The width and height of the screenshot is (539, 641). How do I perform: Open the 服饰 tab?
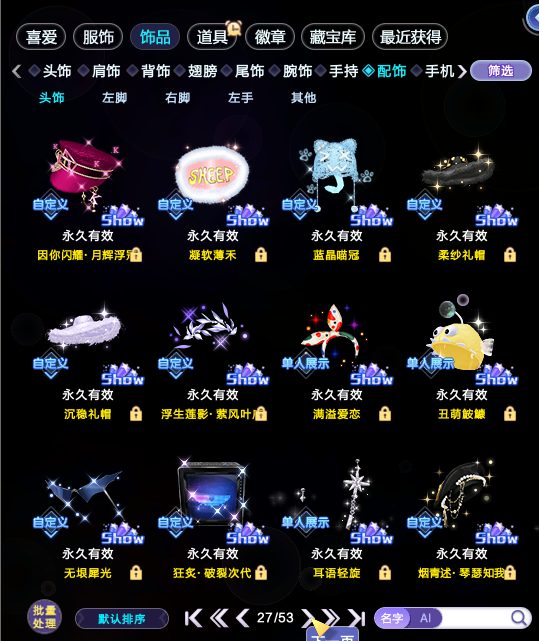click(x=98, y=37)
